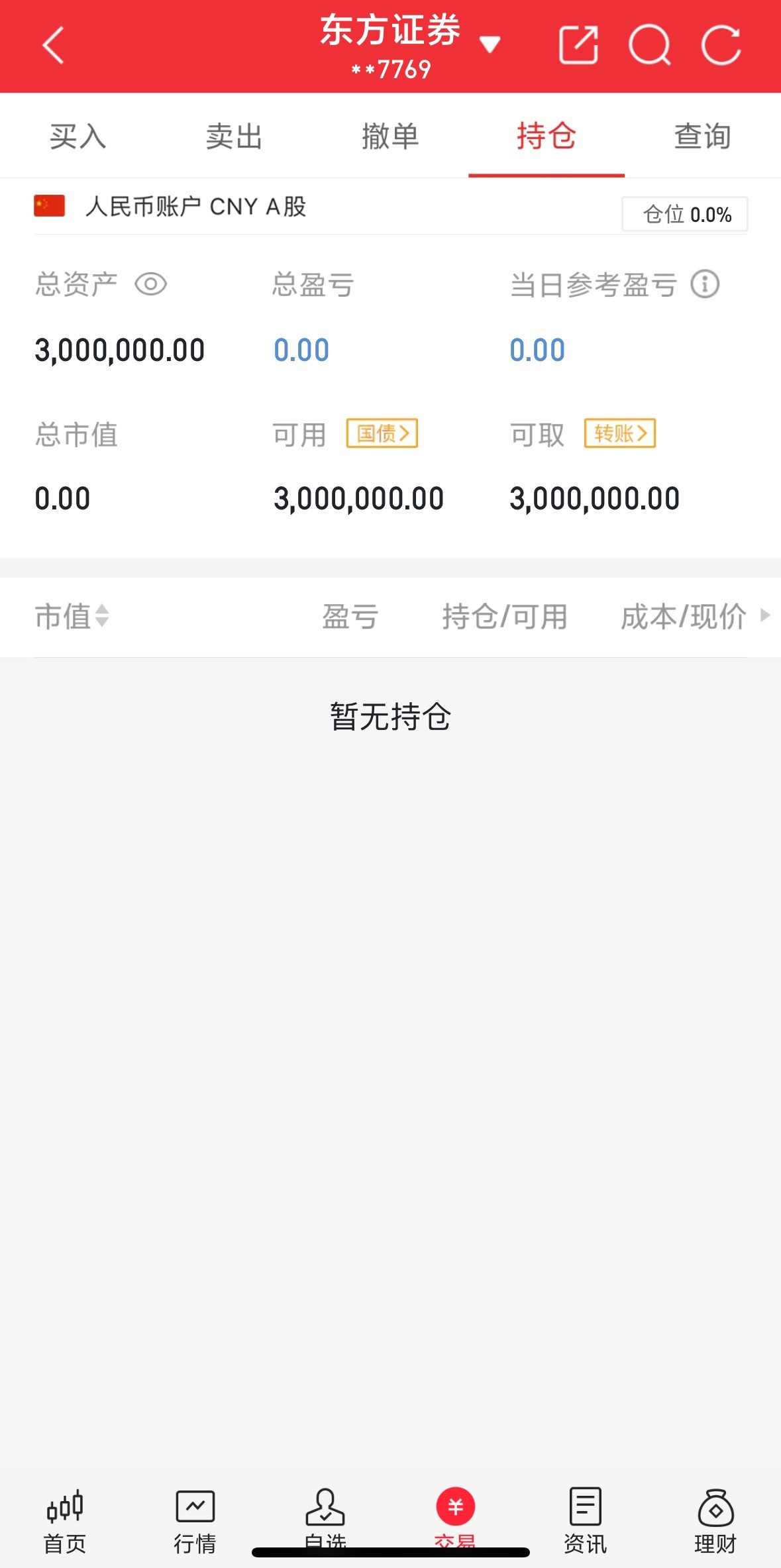
Task: Tap the info icon beside 当日参考盈亏
Action: pyautogui.click(x=705, y=284)
